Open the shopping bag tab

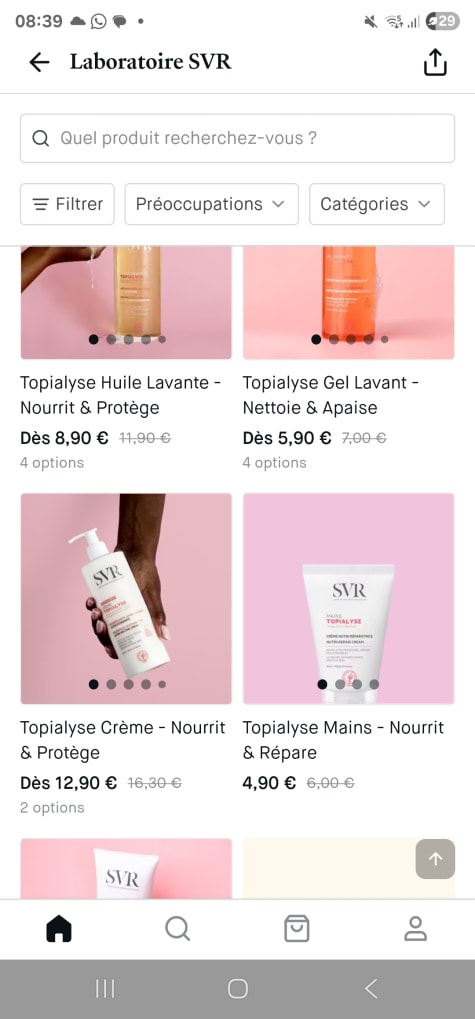coord(297,929)
